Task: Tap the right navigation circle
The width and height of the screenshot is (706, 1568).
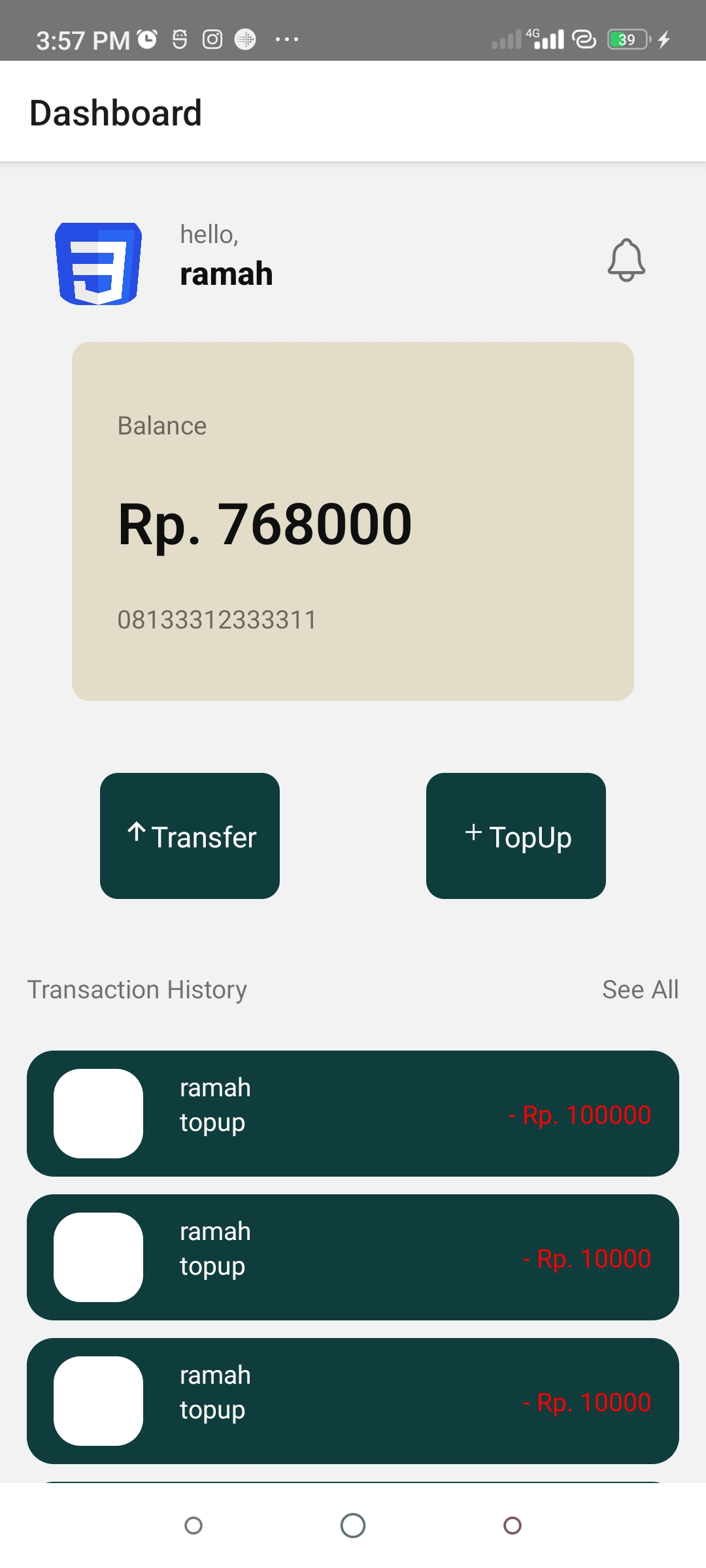Action: pos(511,1526)
